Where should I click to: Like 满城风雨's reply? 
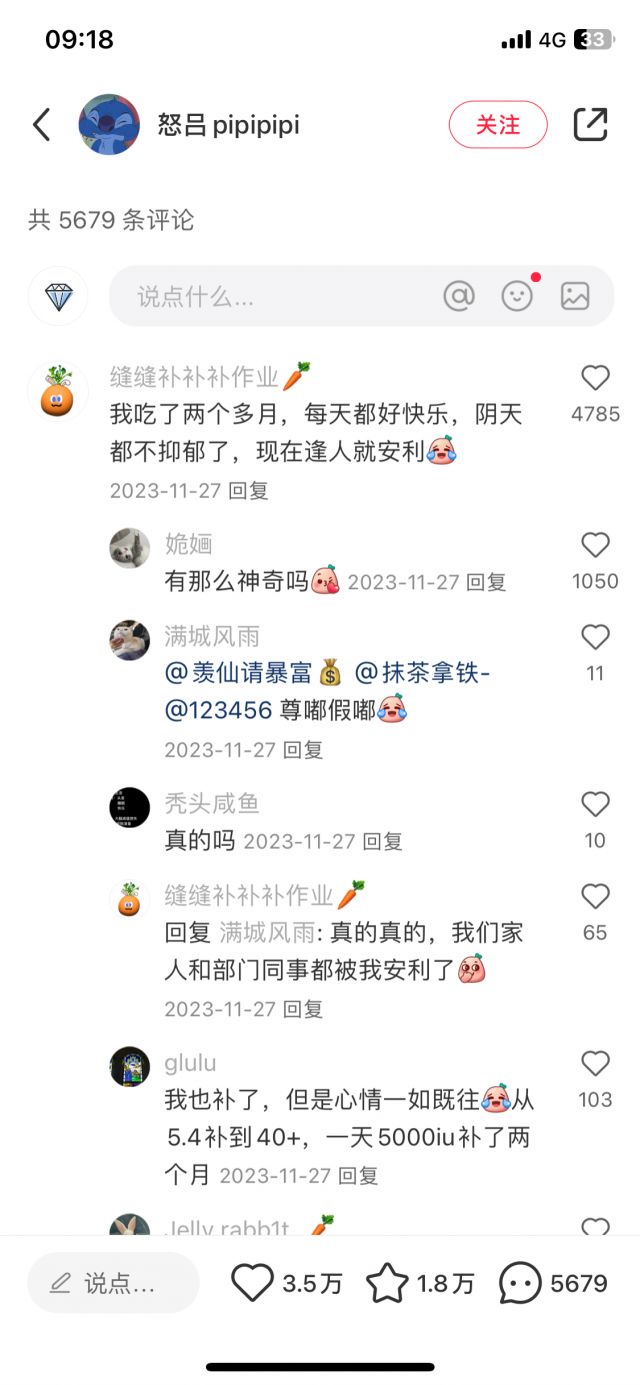click(595, 637)
